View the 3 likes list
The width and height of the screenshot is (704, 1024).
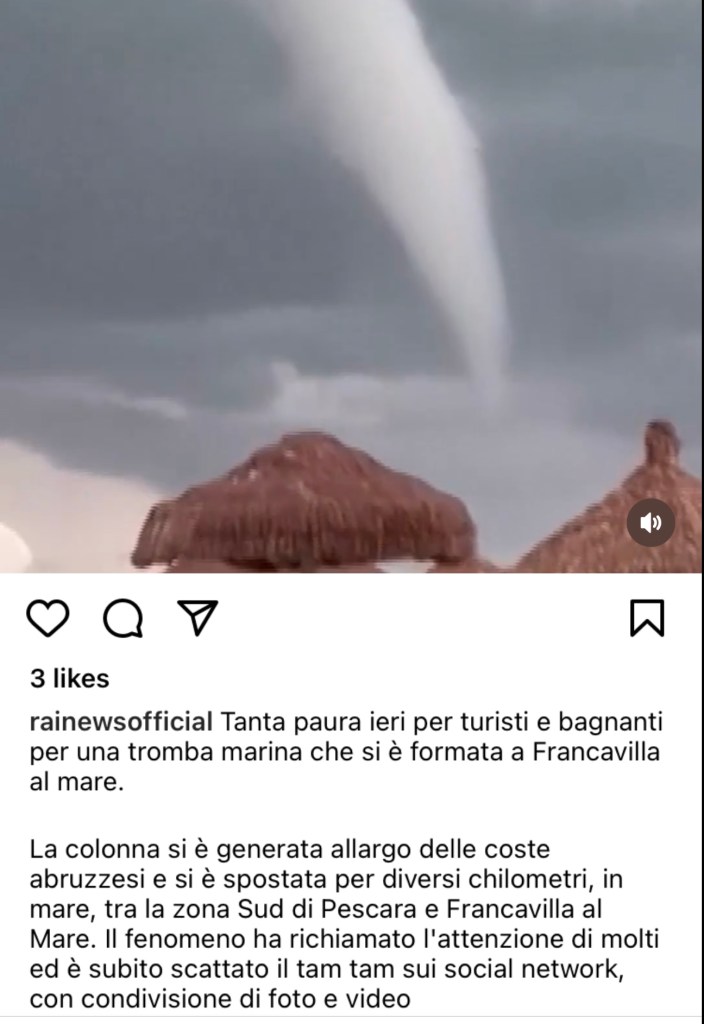[69, 679]
